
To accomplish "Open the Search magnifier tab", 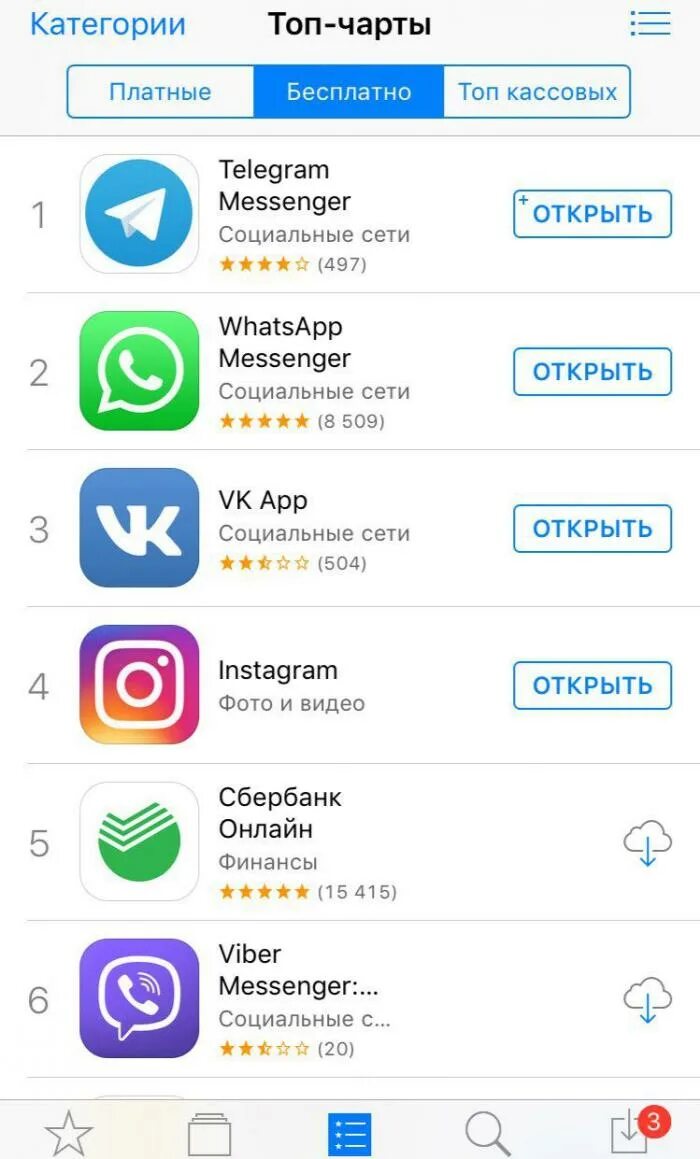I will point(488,1132).
